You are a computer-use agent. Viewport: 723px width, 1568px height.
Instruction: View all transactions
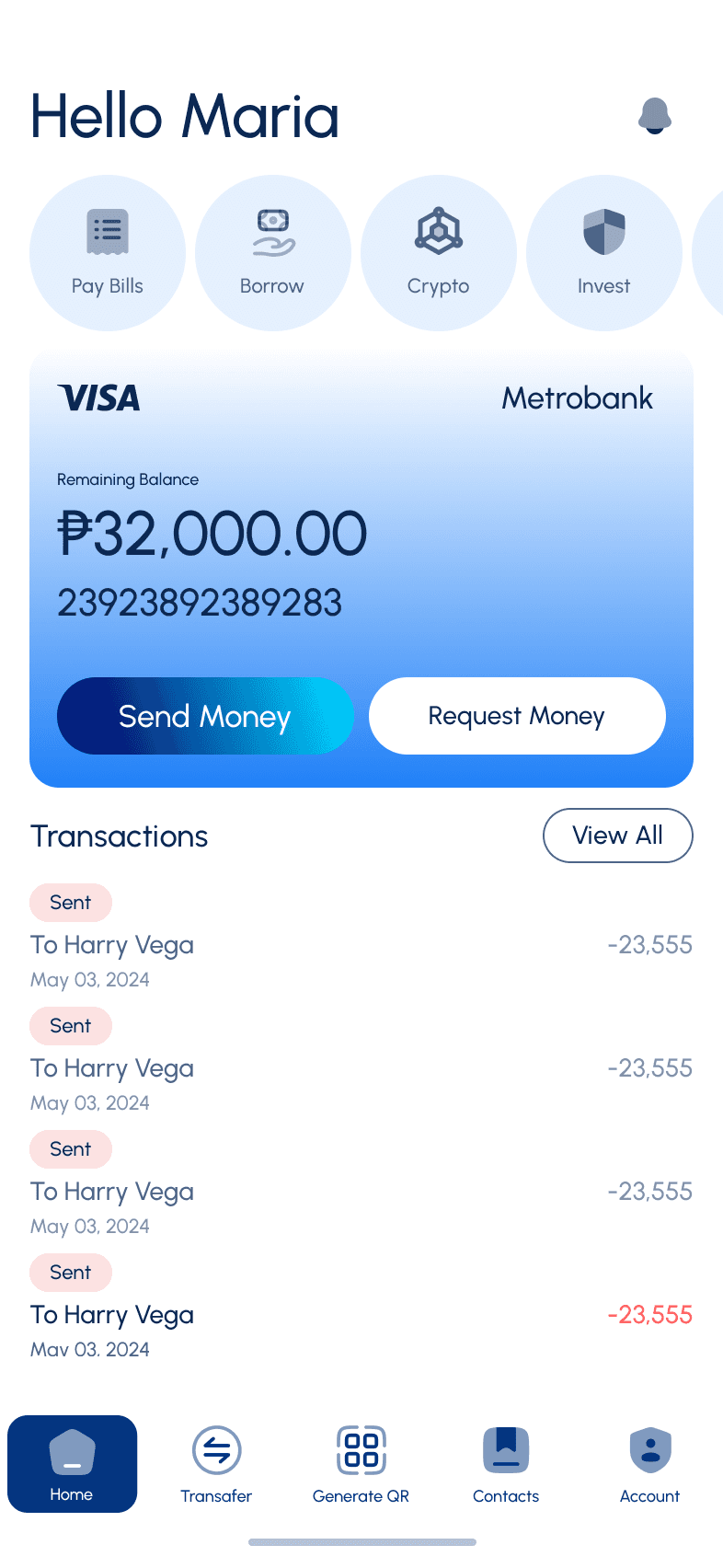tap(617, 836)
